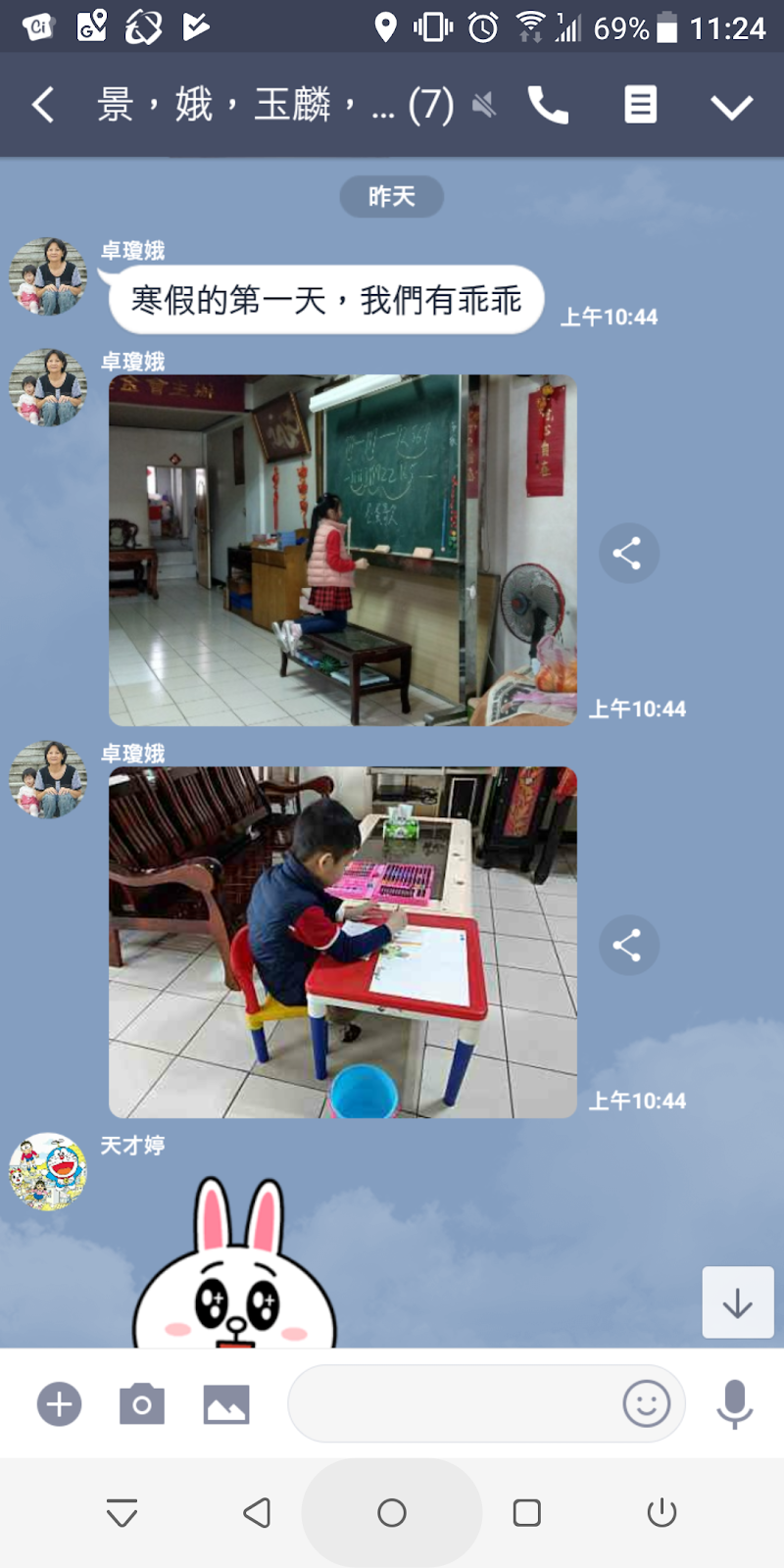Share the blackboard photo

point(628,554)
